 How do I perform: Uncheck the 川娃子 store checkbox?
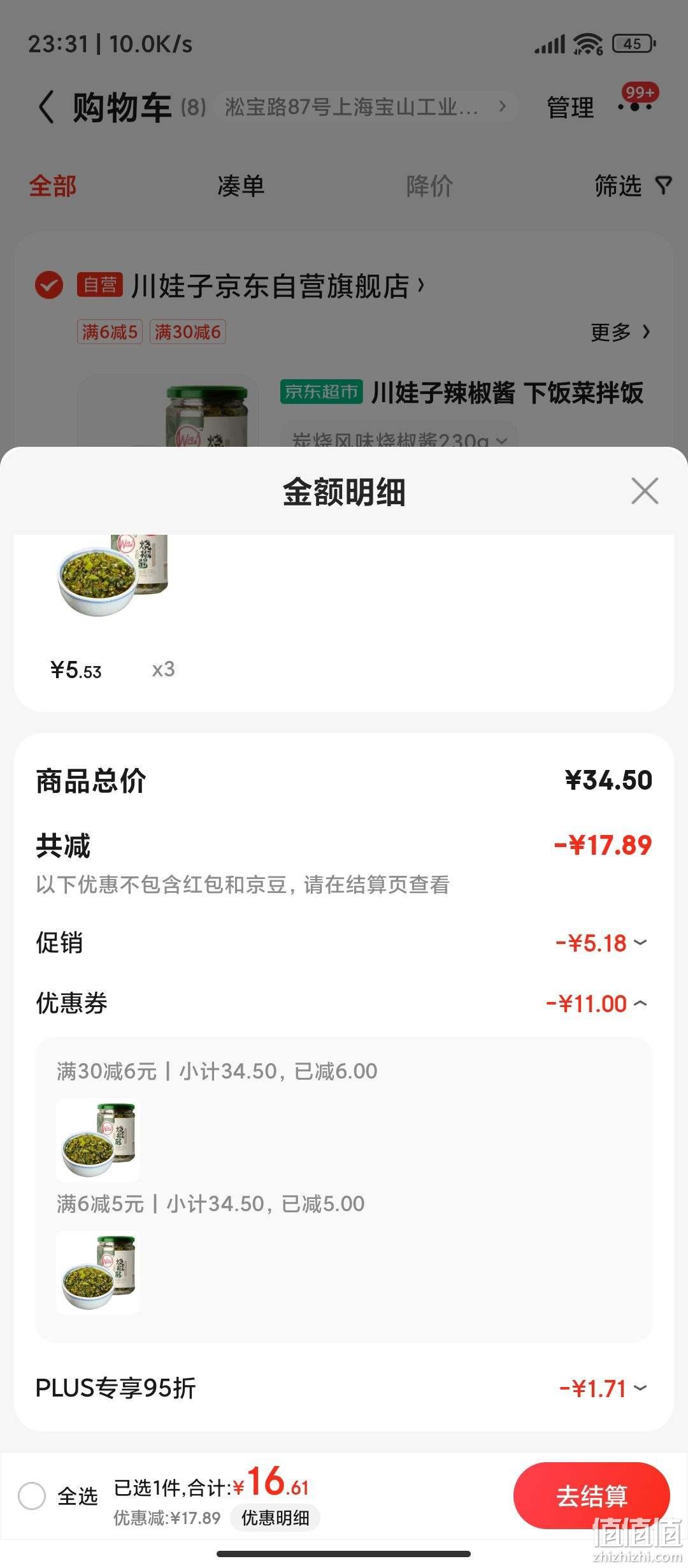click(49, 285)
